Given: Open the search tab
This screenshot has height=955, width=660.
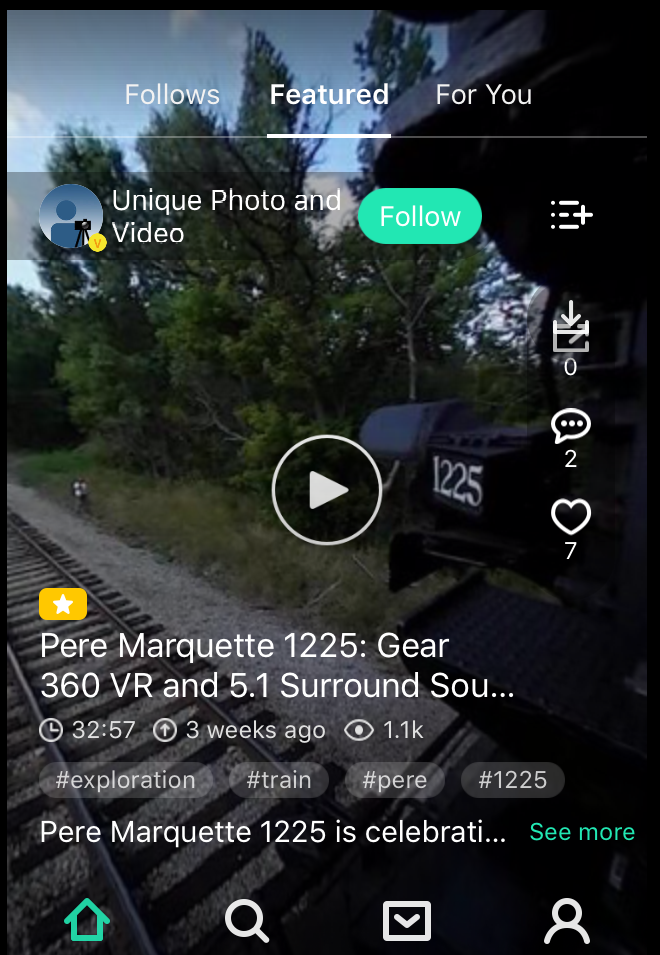Looking at the screenshot, I should click(x=246, y=920).
